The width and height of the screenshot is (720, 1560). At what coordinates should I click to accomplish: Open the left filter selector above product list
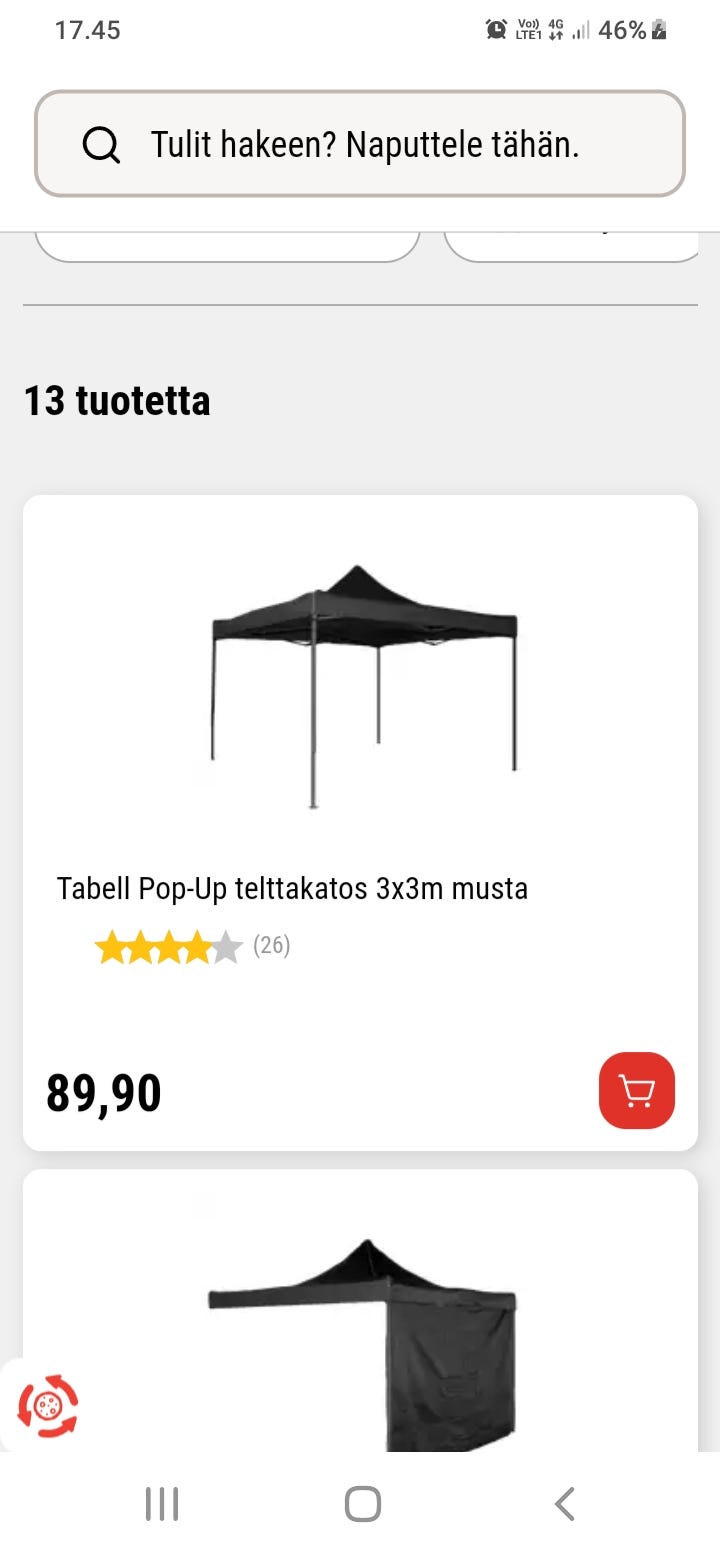[227, 238]
